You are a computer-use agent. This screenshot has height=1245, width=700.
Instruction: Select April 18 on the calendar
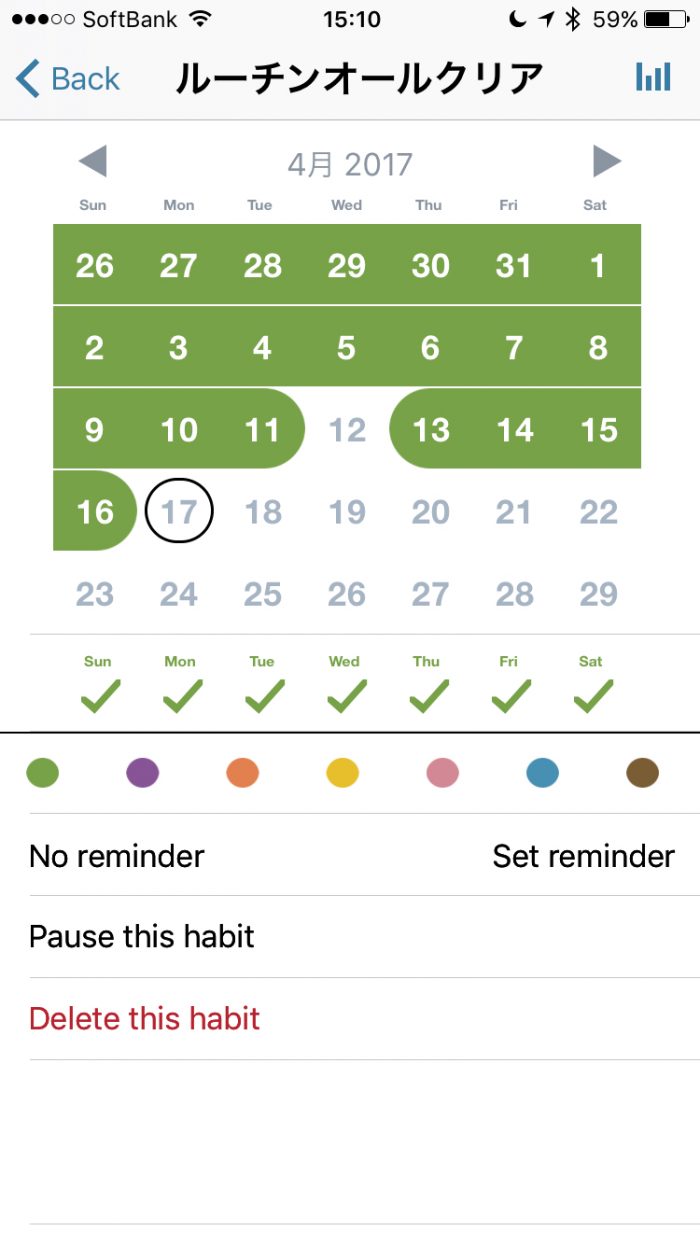(263, 512)
